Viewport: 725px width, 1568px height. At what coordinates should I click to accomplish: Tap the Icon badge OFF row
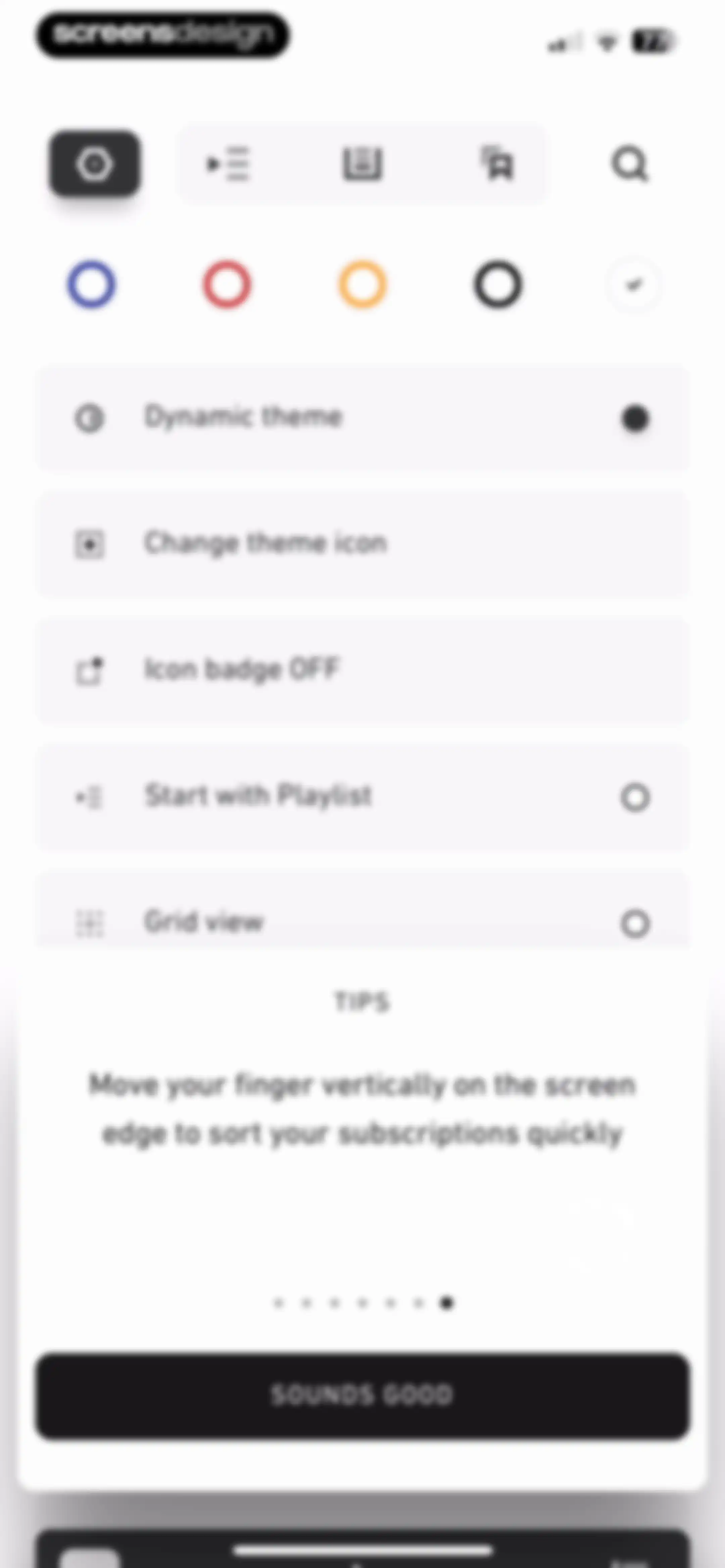(362, 670)
